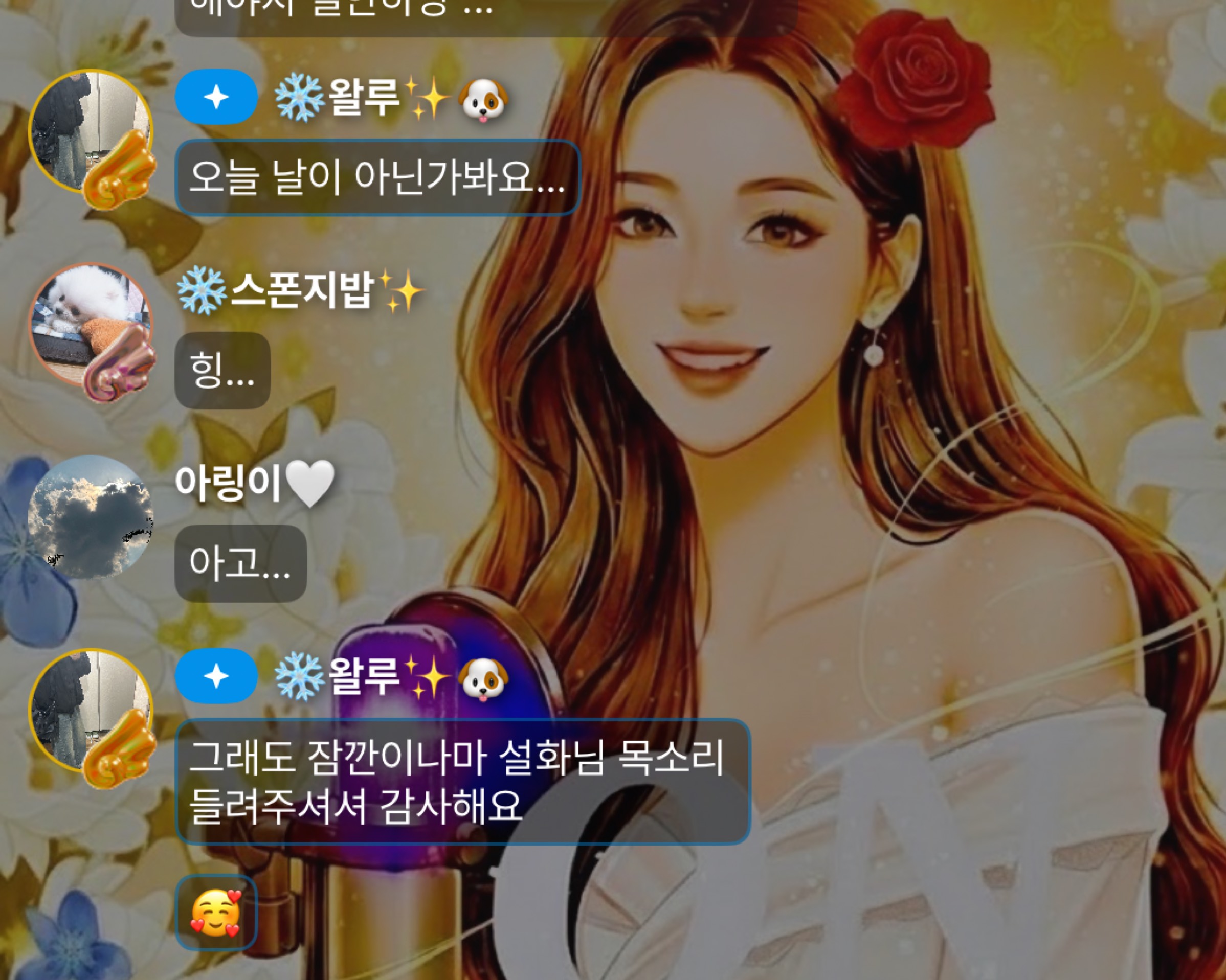The height and width of the screenshot is (980, 1226).
Task: Open 스폰지밥's profile picture
Action: [90, 325]
